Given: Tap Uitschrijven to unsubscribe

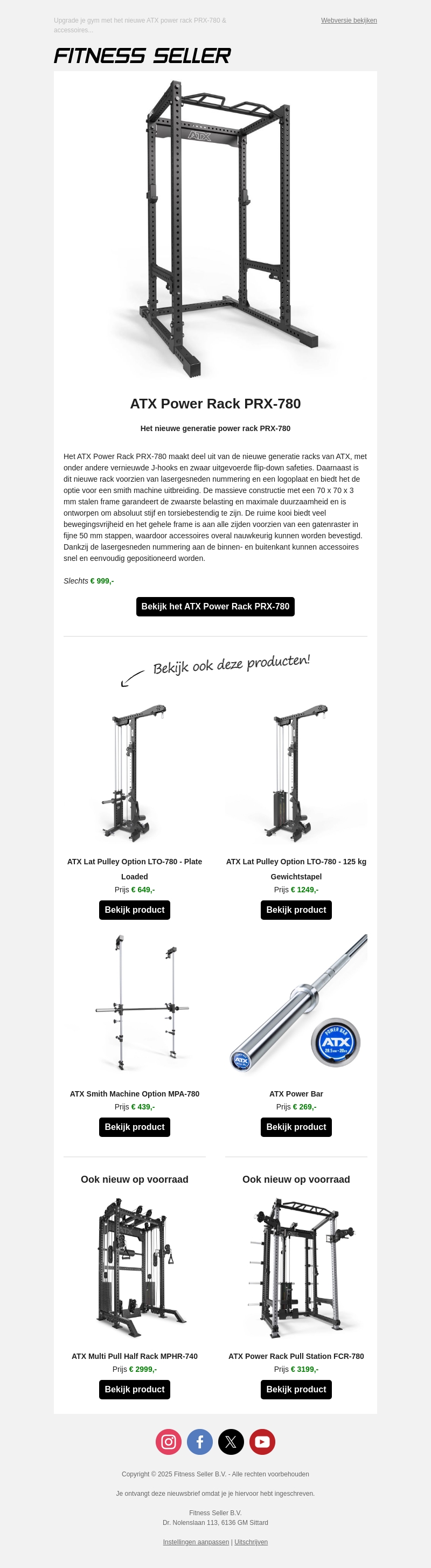Looking at the screenshot, I should tap(251, 1542).
